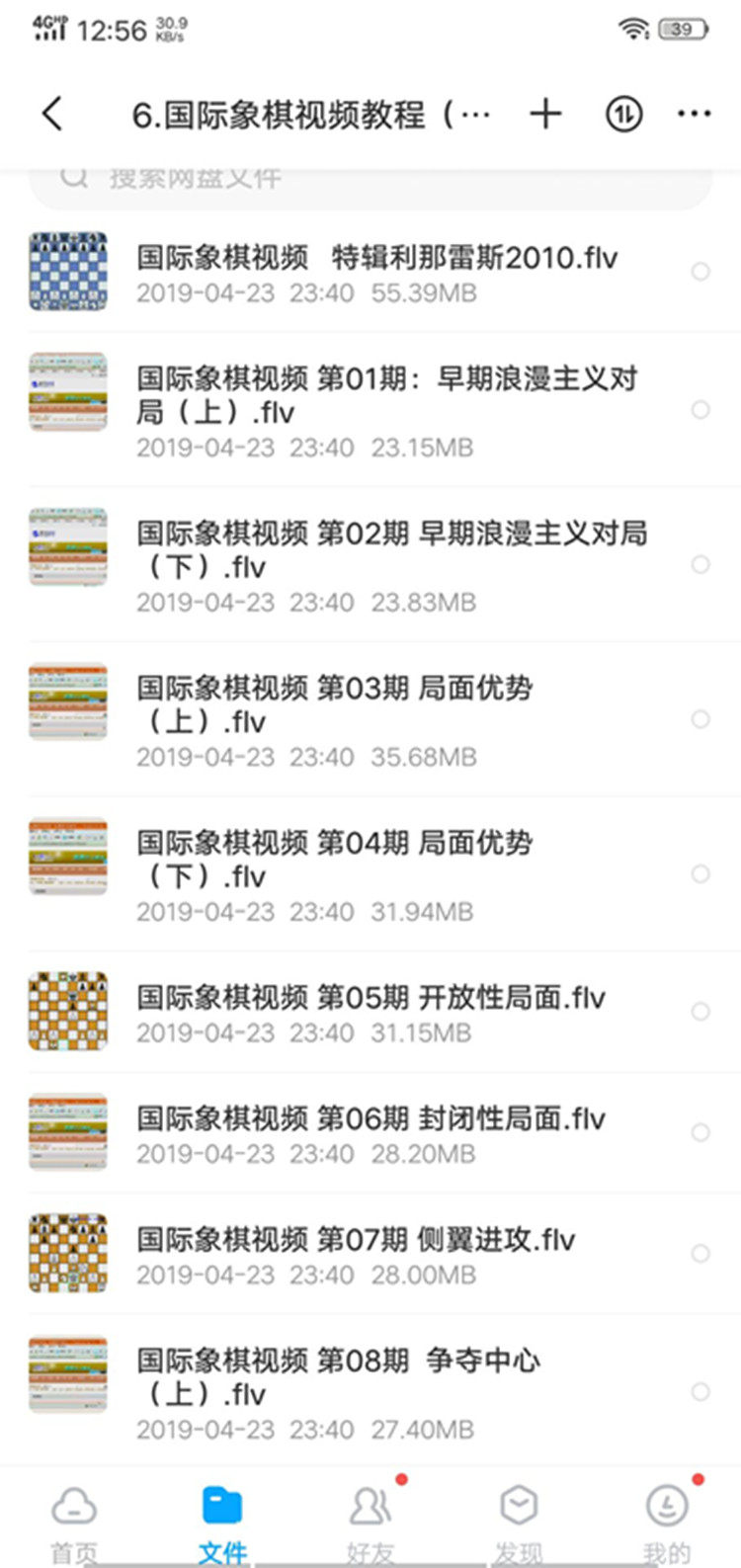Switch to the 首页 tab
741x1568 pixels.
pos(74,1522)
